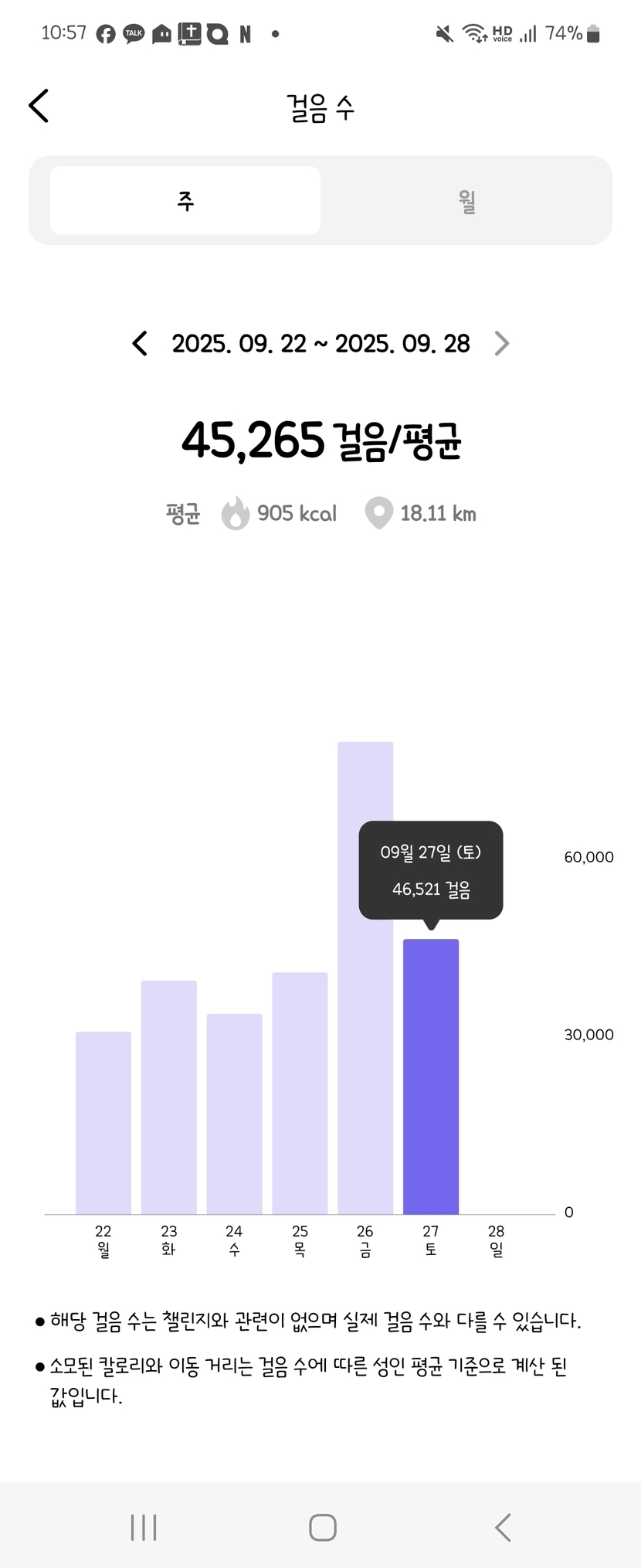Go to the next week

[502, 343]
